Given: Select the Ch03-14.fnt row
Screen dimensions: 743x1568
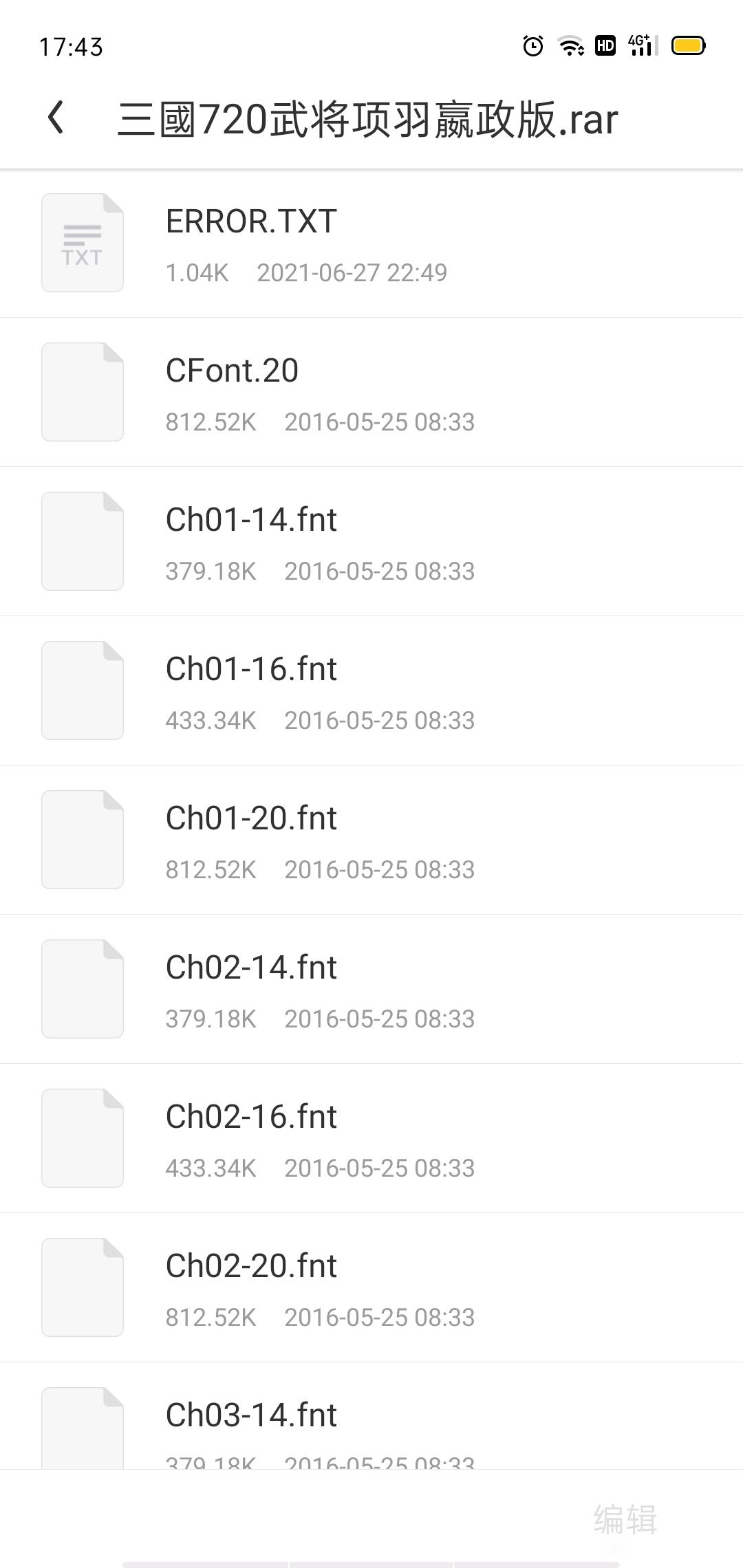Looking at the screenshot, I should (371, 1417).
